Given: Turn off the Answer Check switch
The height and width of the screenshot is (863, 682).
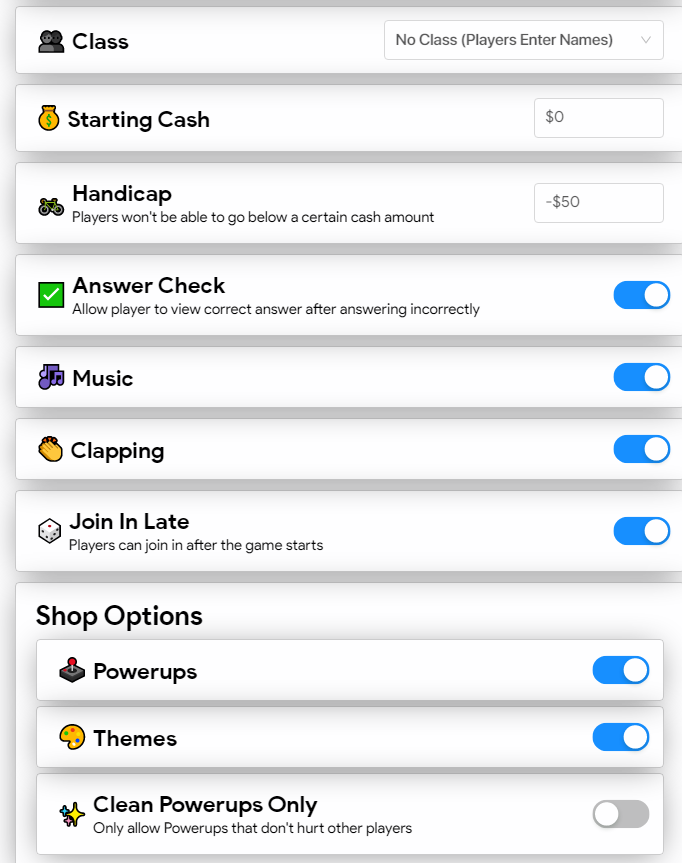Looking at the screenshot, I should (641, 295).
